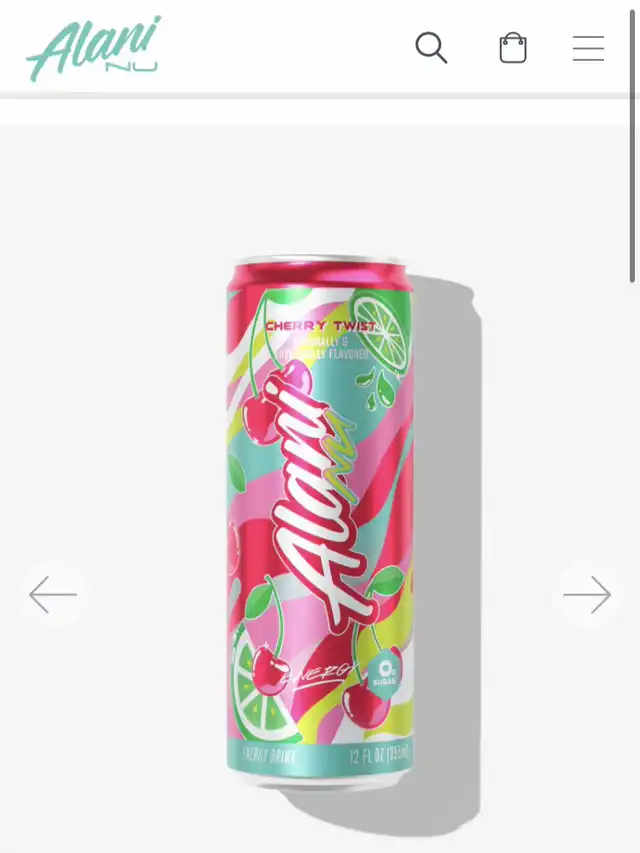Open the shopping bag

513,47
